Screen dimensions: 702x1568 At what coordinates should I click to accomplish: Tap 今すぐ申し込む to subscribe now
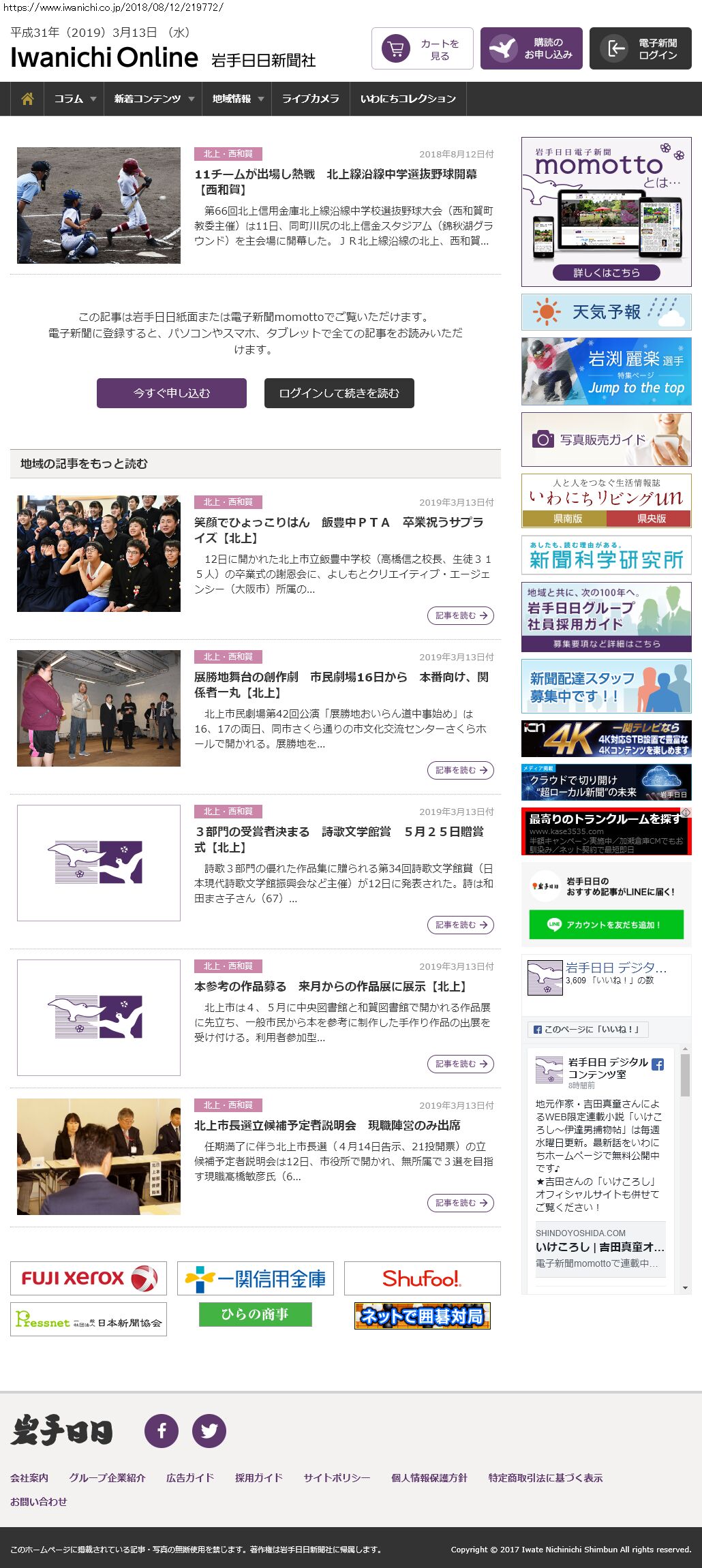point(172,393)
